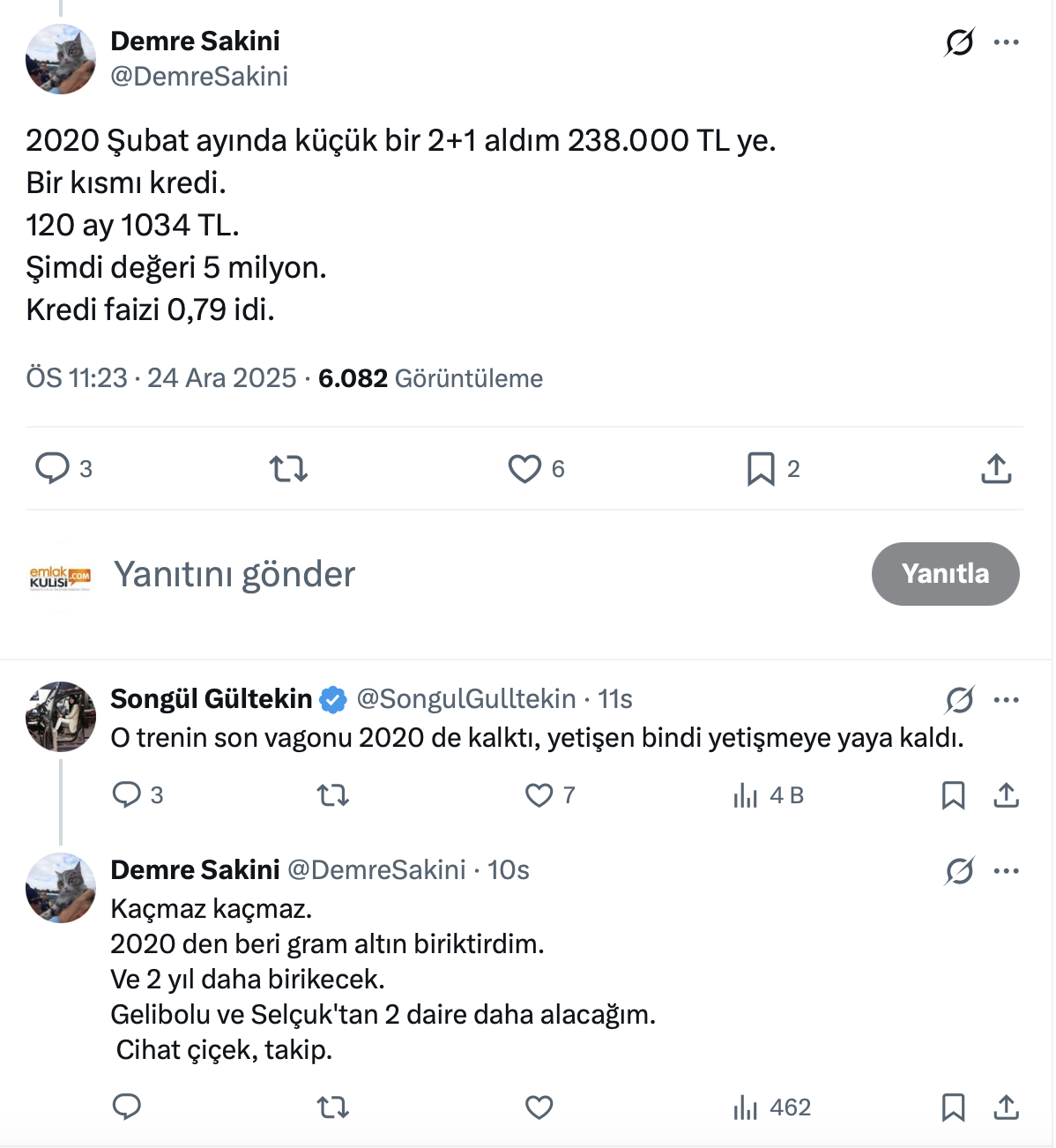The width and height of the screenshot is (1056, 1148).
Task: Open Songül Gültekin's profile name
Action: point(211,699)
